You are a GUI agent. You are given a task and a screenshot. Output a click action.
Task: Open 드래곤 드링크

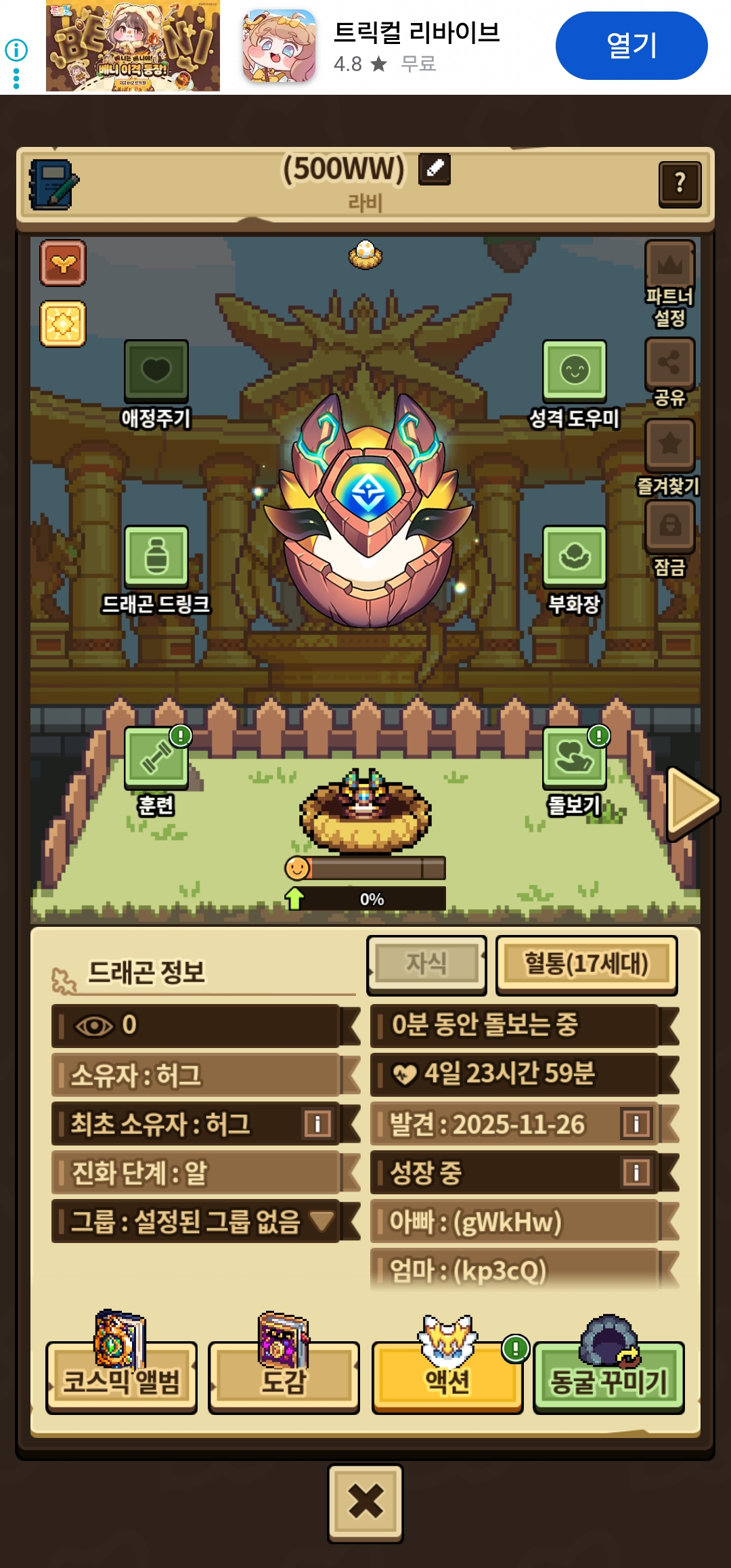(156, 570)
